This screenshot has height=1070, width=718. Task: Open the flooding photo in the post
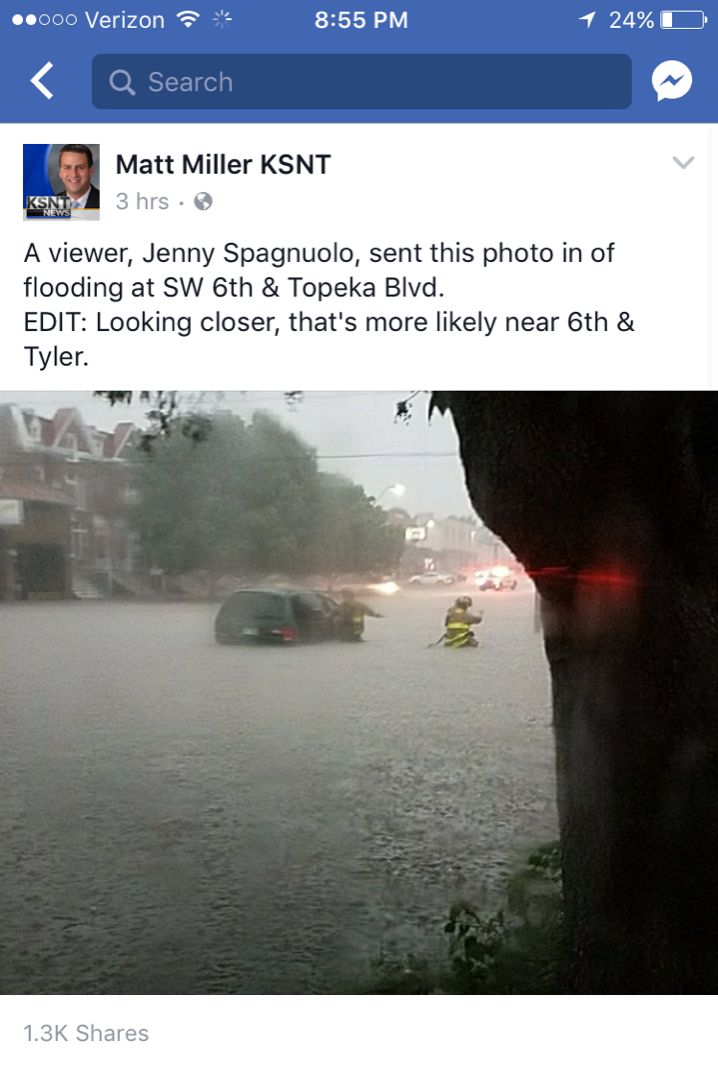358,691
